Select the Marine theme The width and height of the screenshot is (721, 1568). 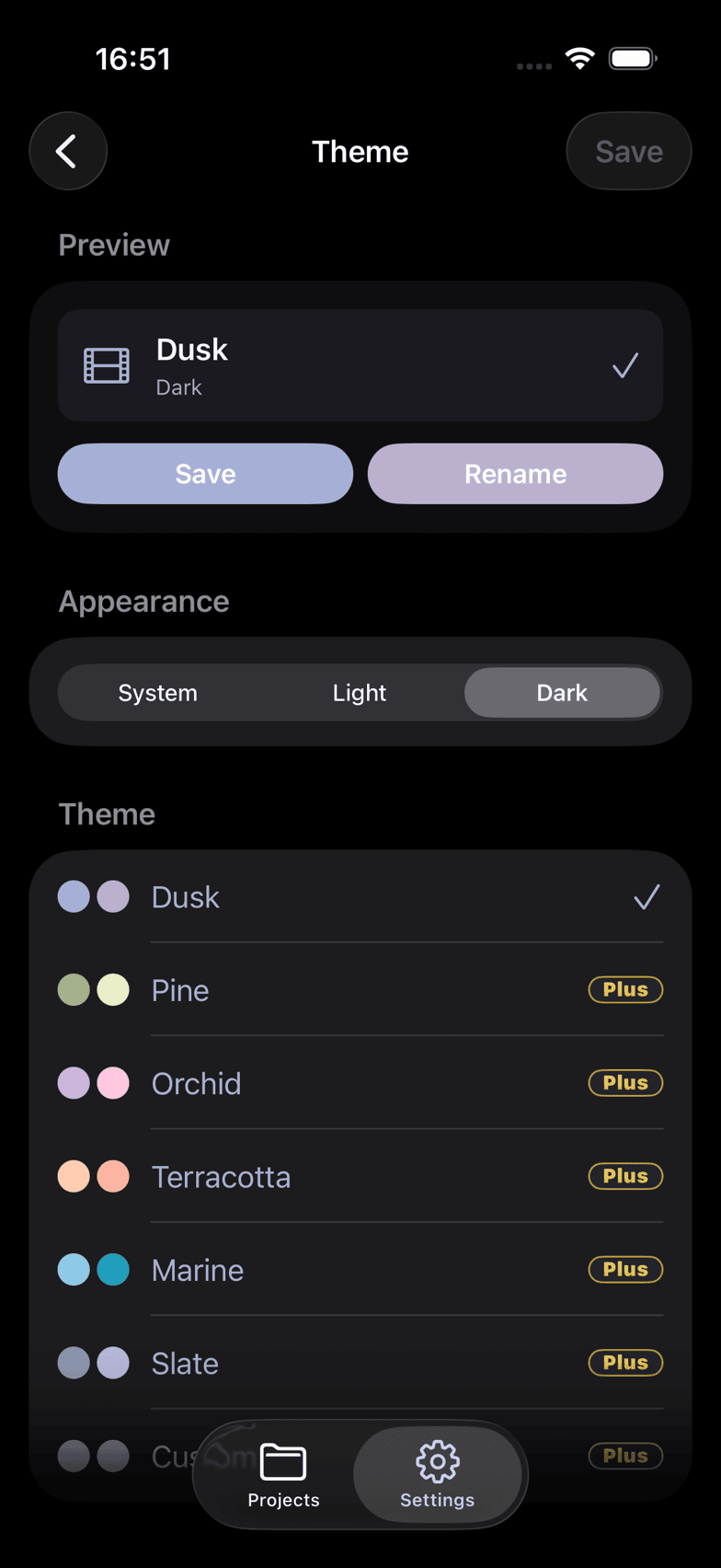pos(360,1270)
